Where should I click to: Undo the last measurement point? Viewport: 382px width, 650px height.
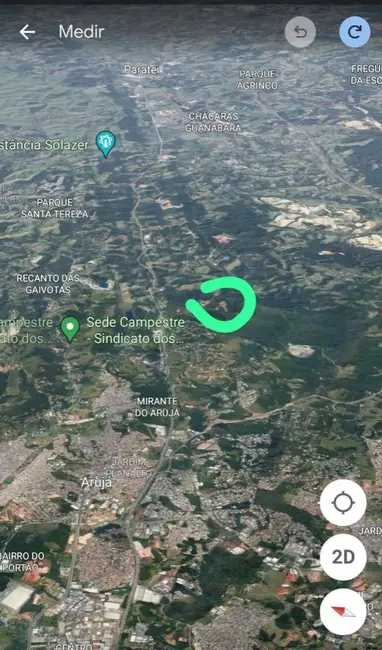pyautogui.click(x=300, y=32)
